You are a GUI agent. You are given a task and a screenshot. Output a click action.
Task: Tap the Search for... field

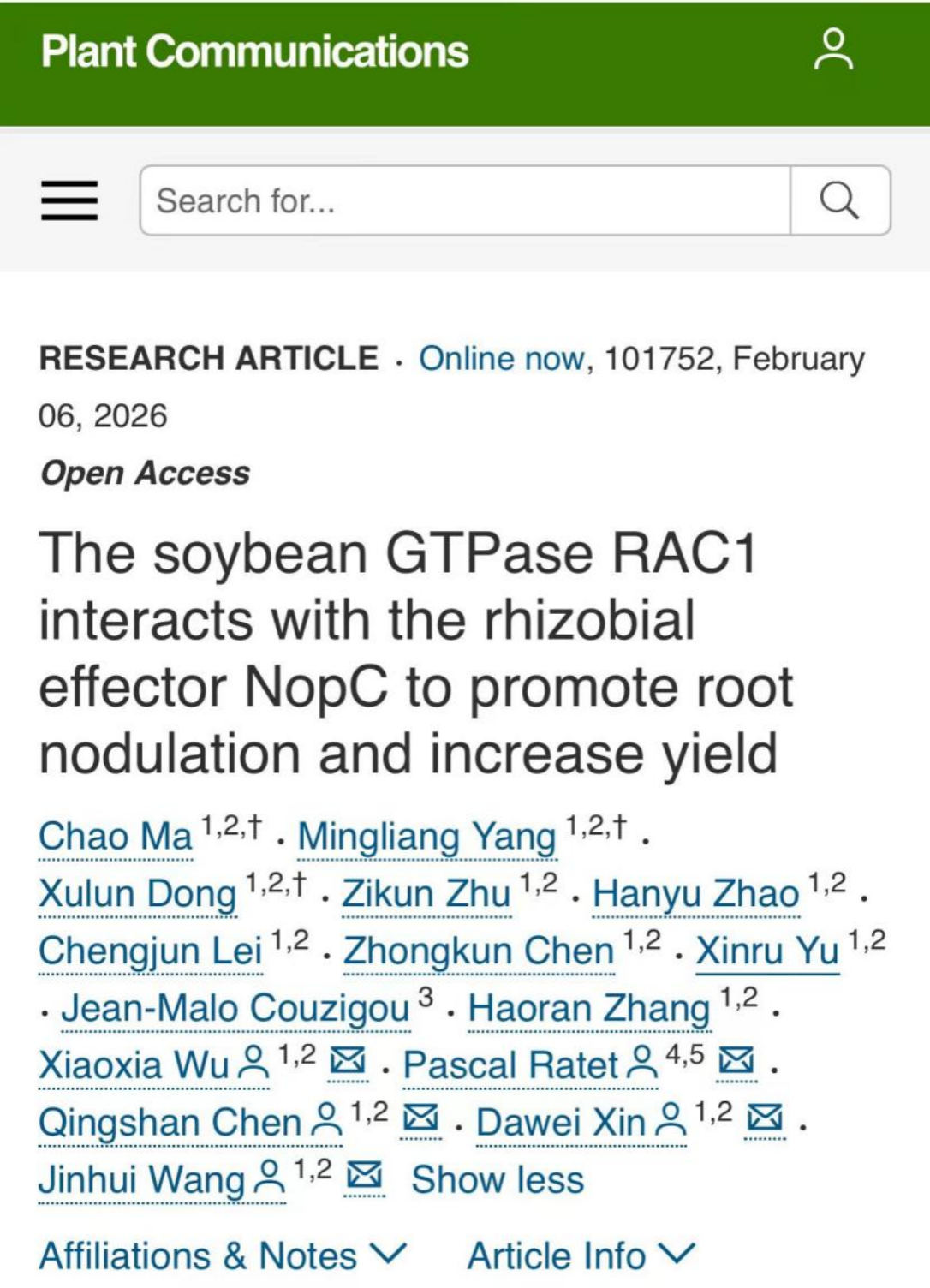coord(464,200)
